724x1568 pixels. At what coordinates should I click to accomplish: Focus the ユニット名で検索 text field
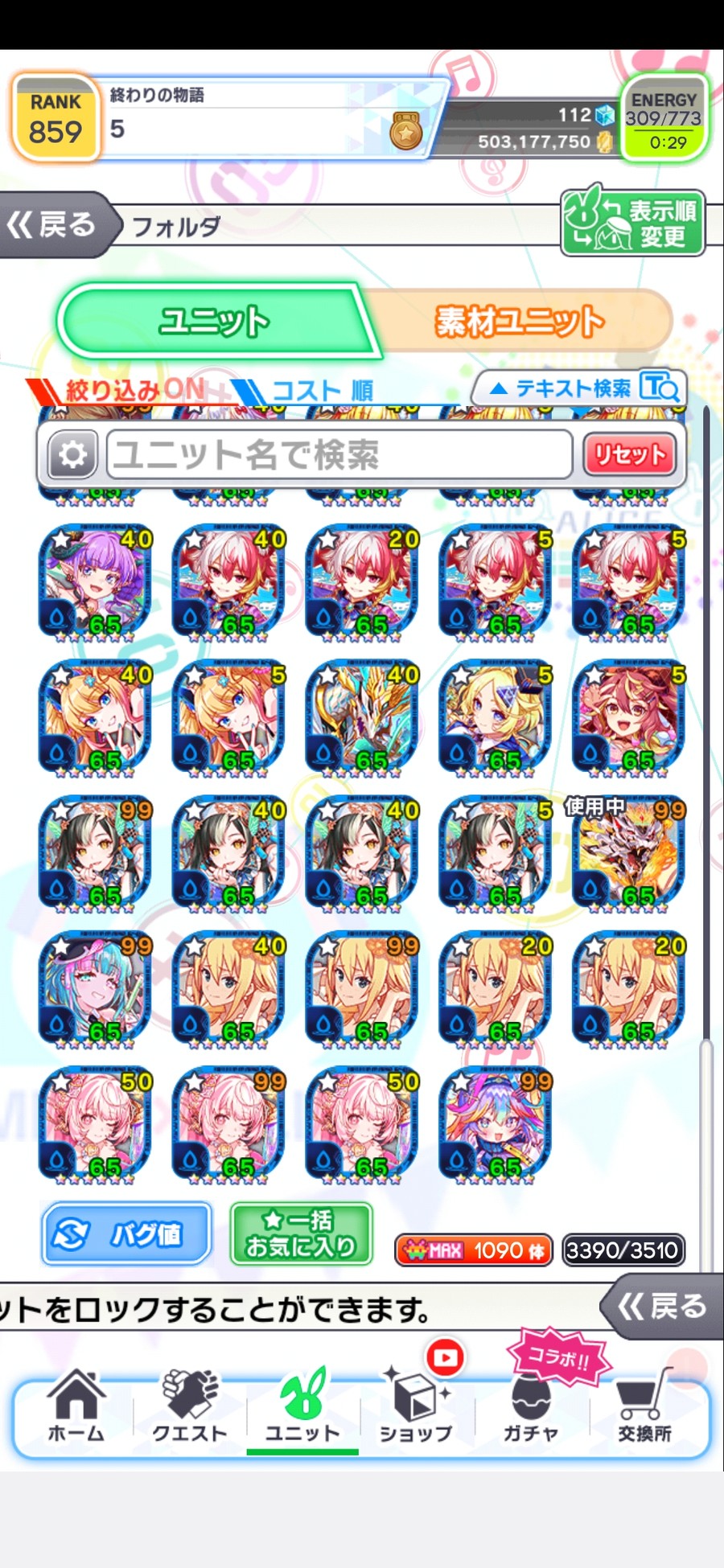[338, 455]
